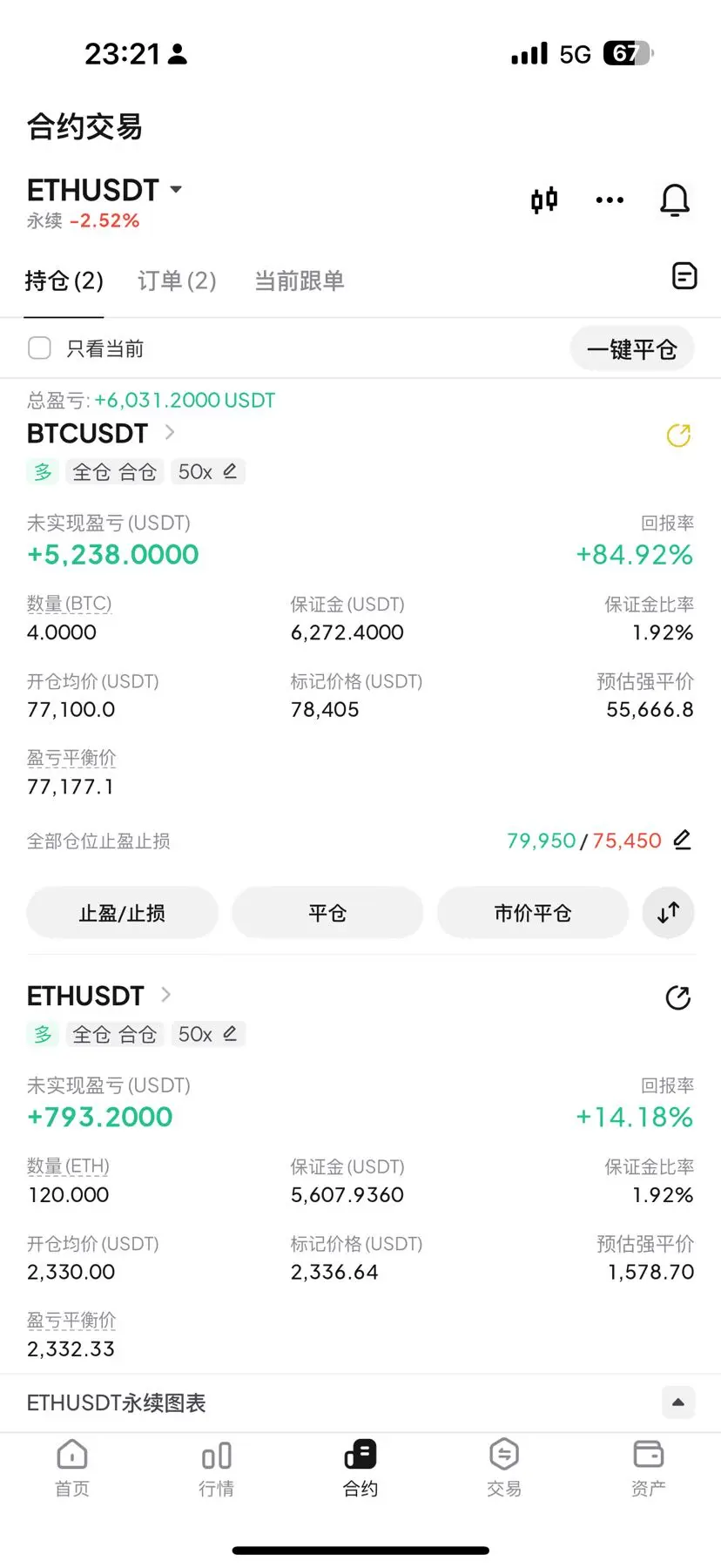Screen dimensions: 721x1568
Task: Tap the 市价平仓 button
Action: point(533,913)
